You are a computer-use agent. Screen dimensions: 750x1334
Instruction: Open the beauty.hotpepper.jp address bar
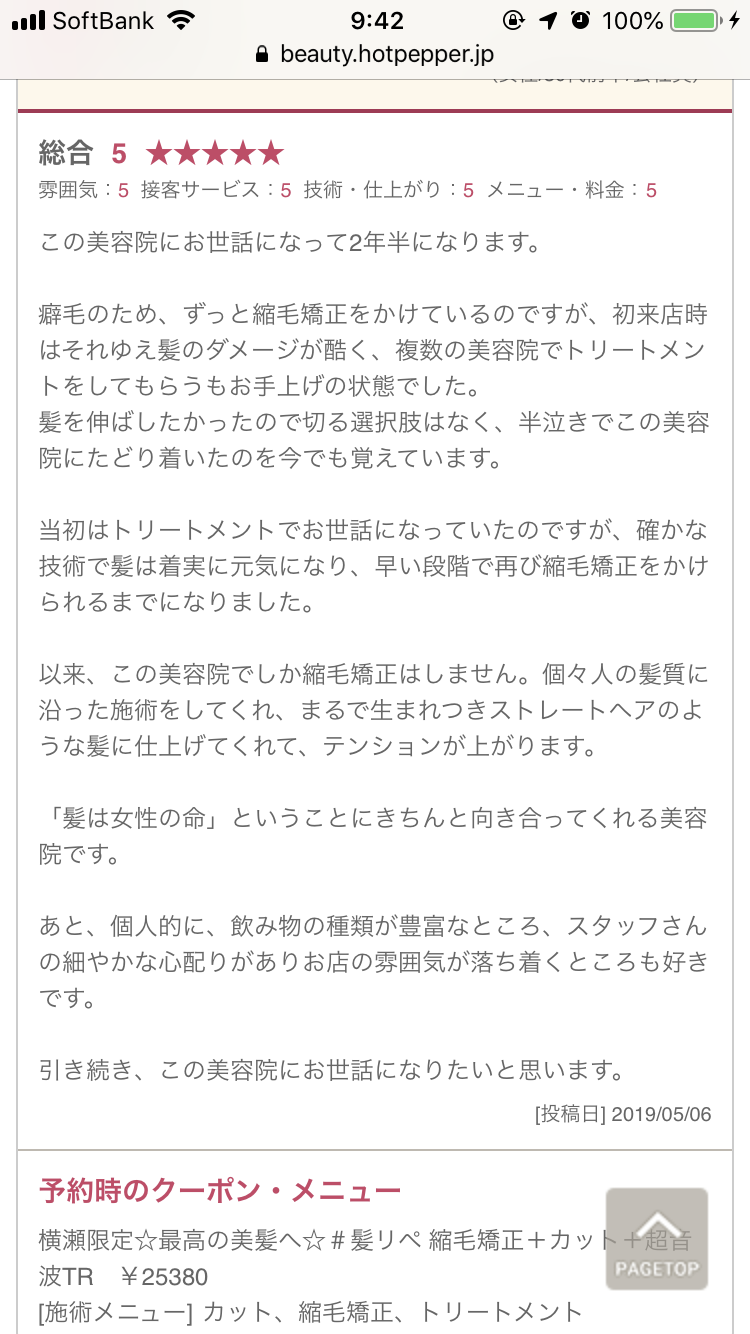click(x=375, y=54)
